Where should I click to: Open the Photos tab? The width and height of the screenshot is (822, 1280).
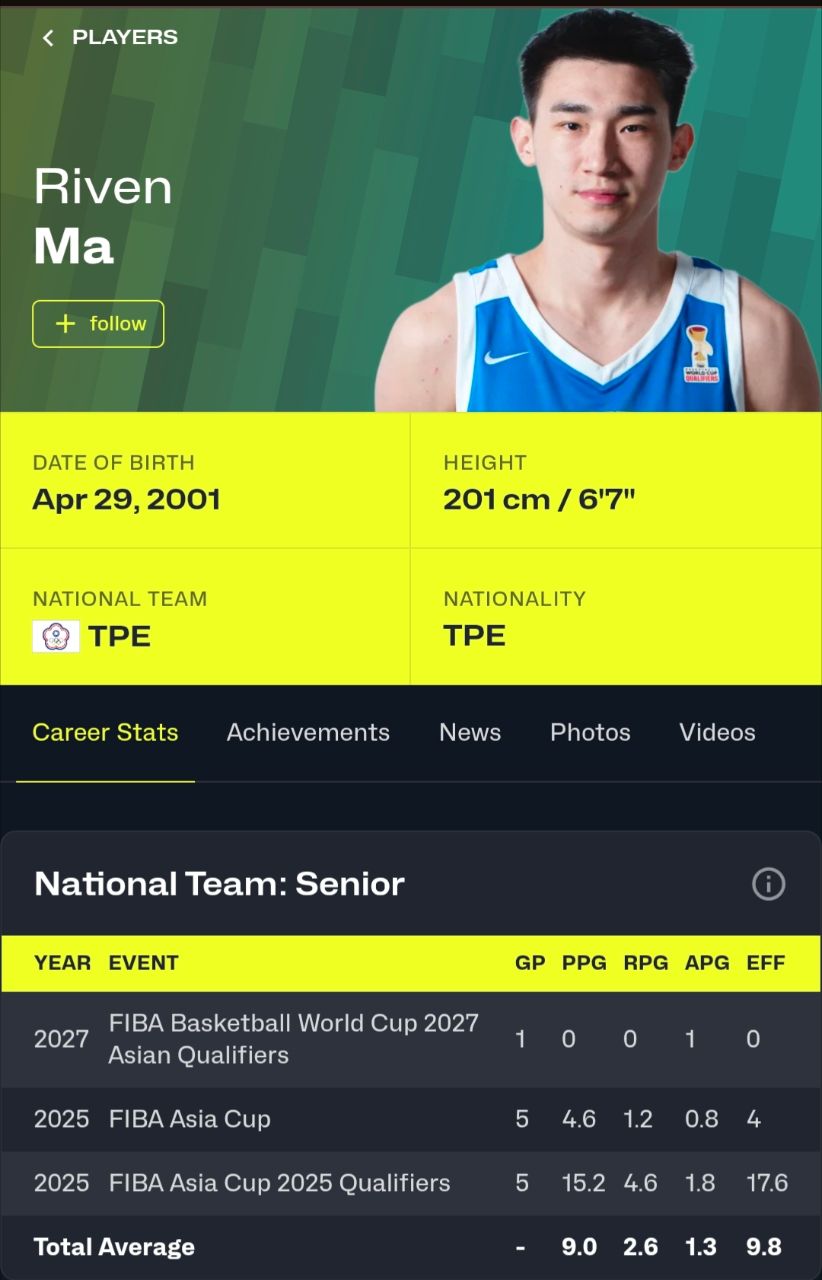tap(590, 732)
